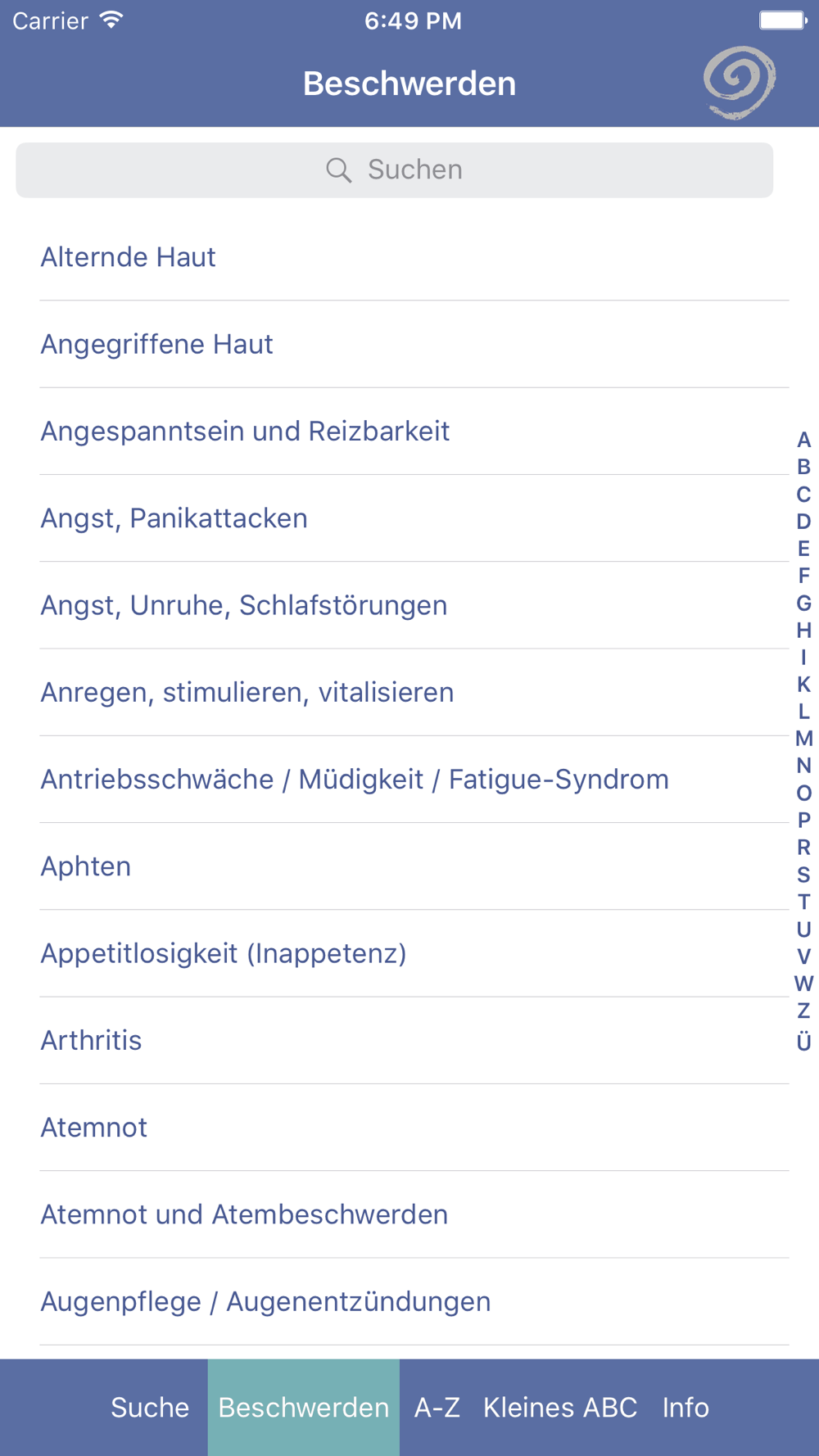Jump to letter M in index
This screenshot has height=1456, width=819.
[x=803, y=739]
